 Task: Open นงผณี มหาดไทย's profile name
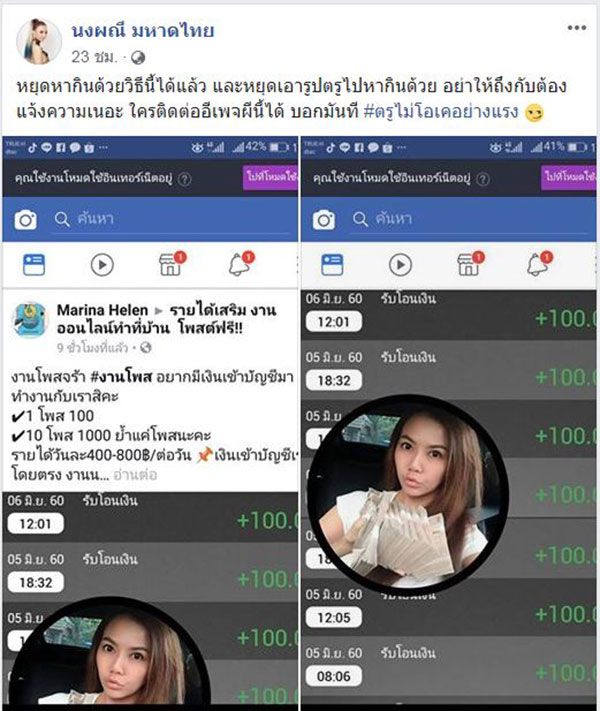pyautogui.click(x=142, y=31)
